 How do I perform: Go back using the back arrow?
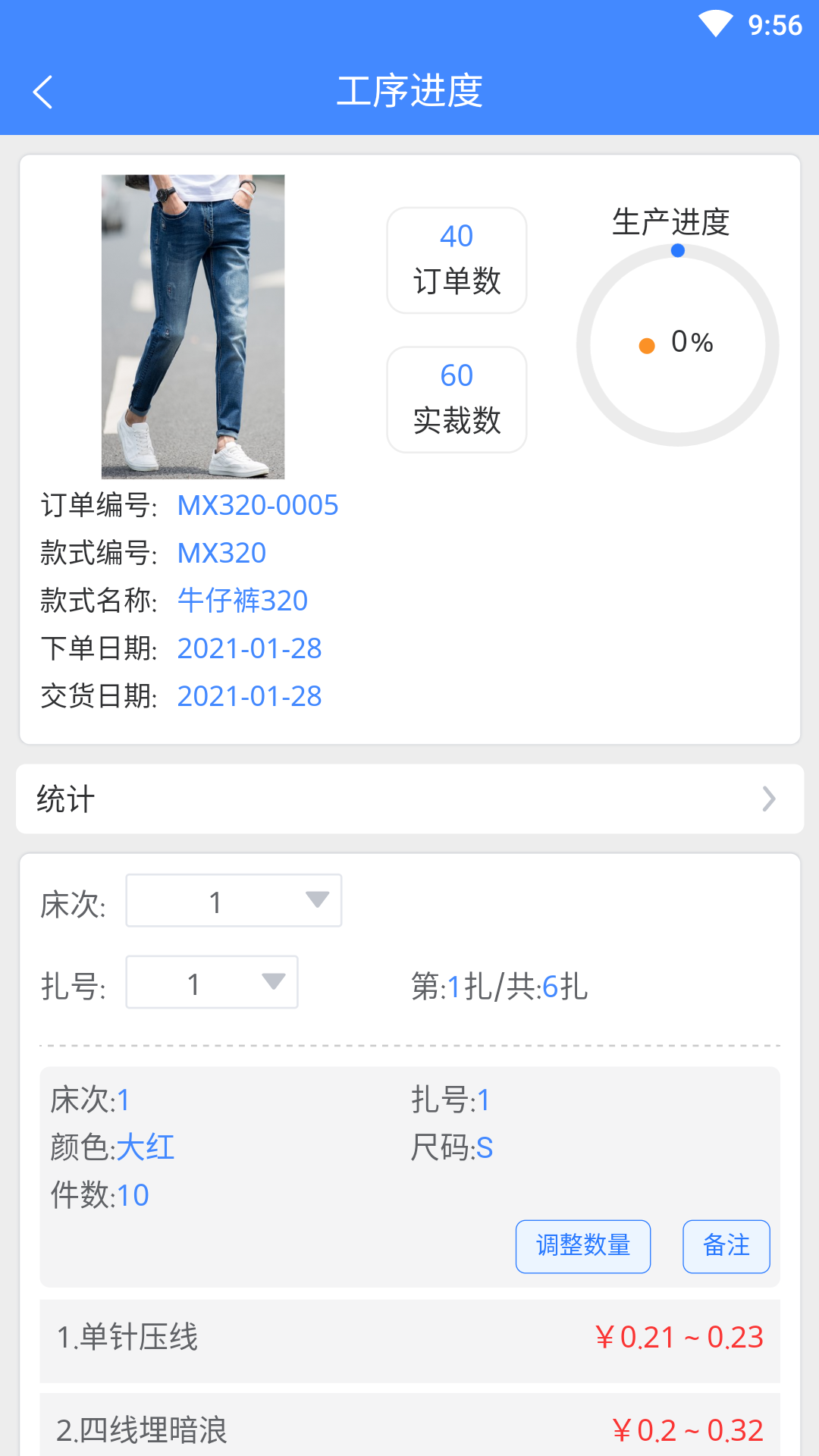[43, 92]
